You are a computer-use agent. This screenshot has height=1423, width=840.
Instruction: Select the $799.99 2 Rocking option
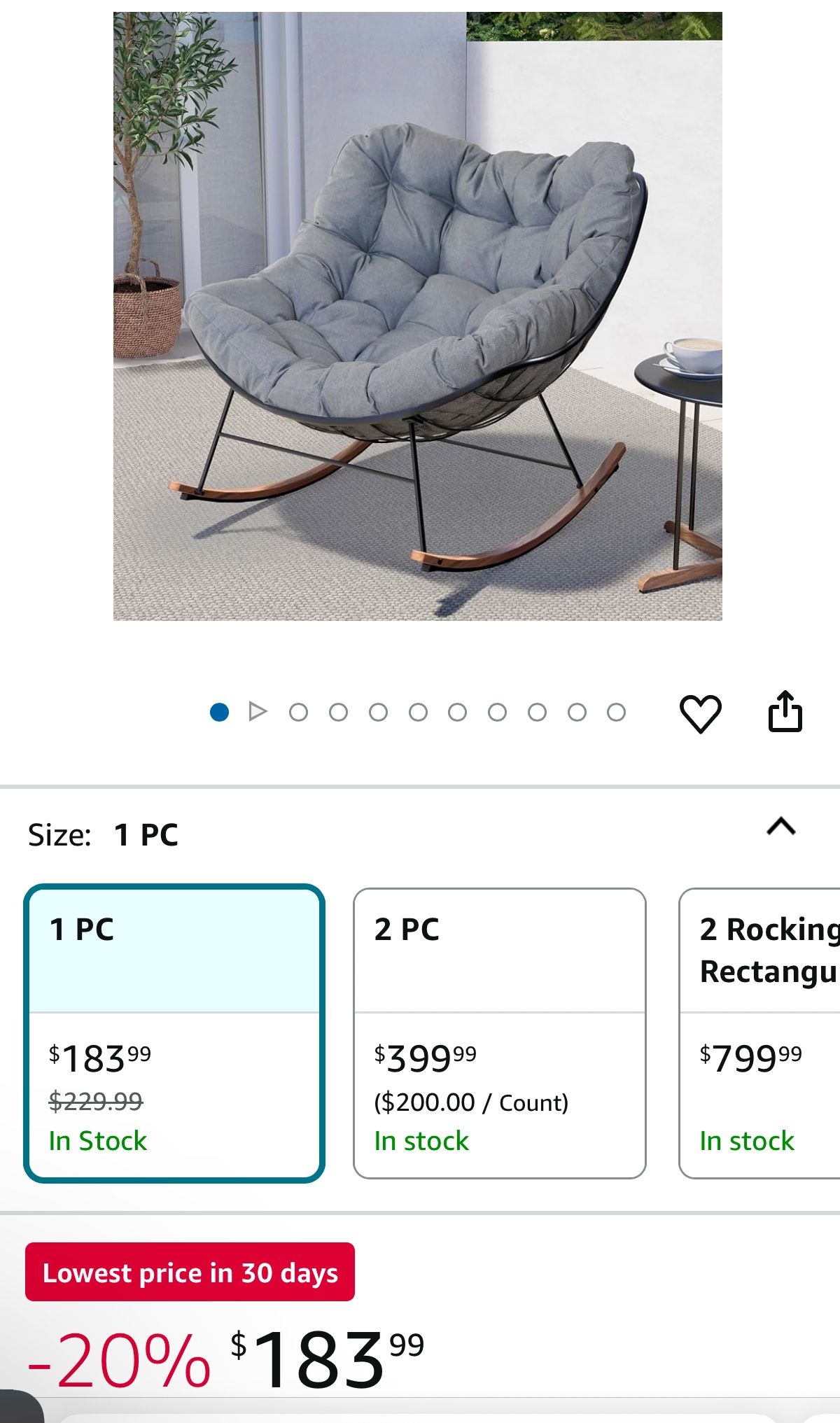point(759,1033)
